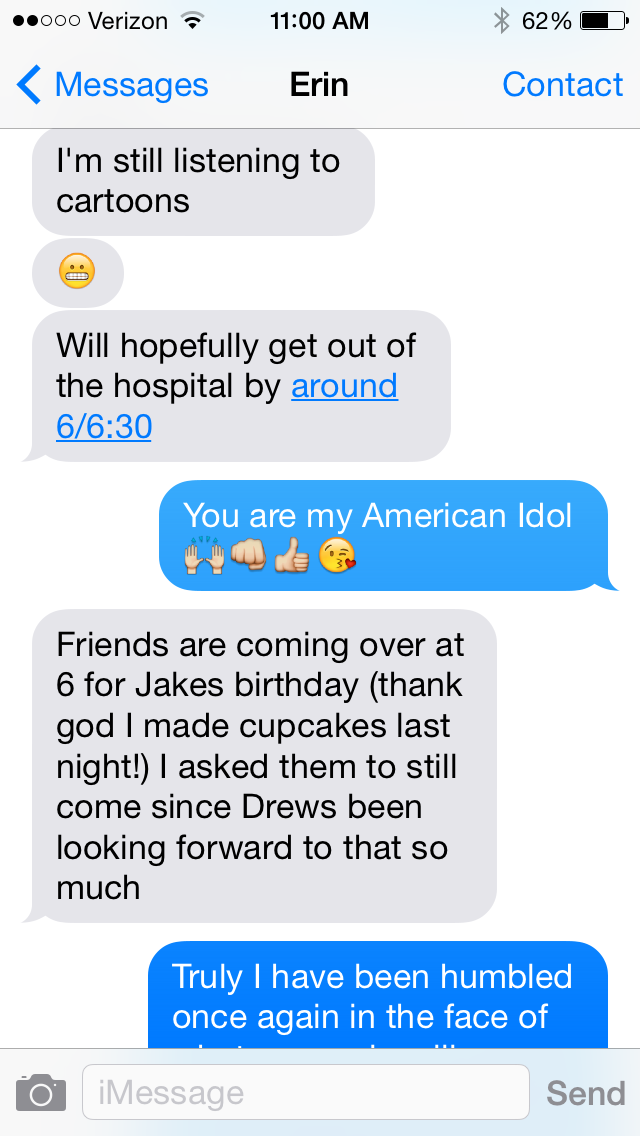
Task: Go back to the Messages list
Action: pyautogui.click(x=112, y=85)
